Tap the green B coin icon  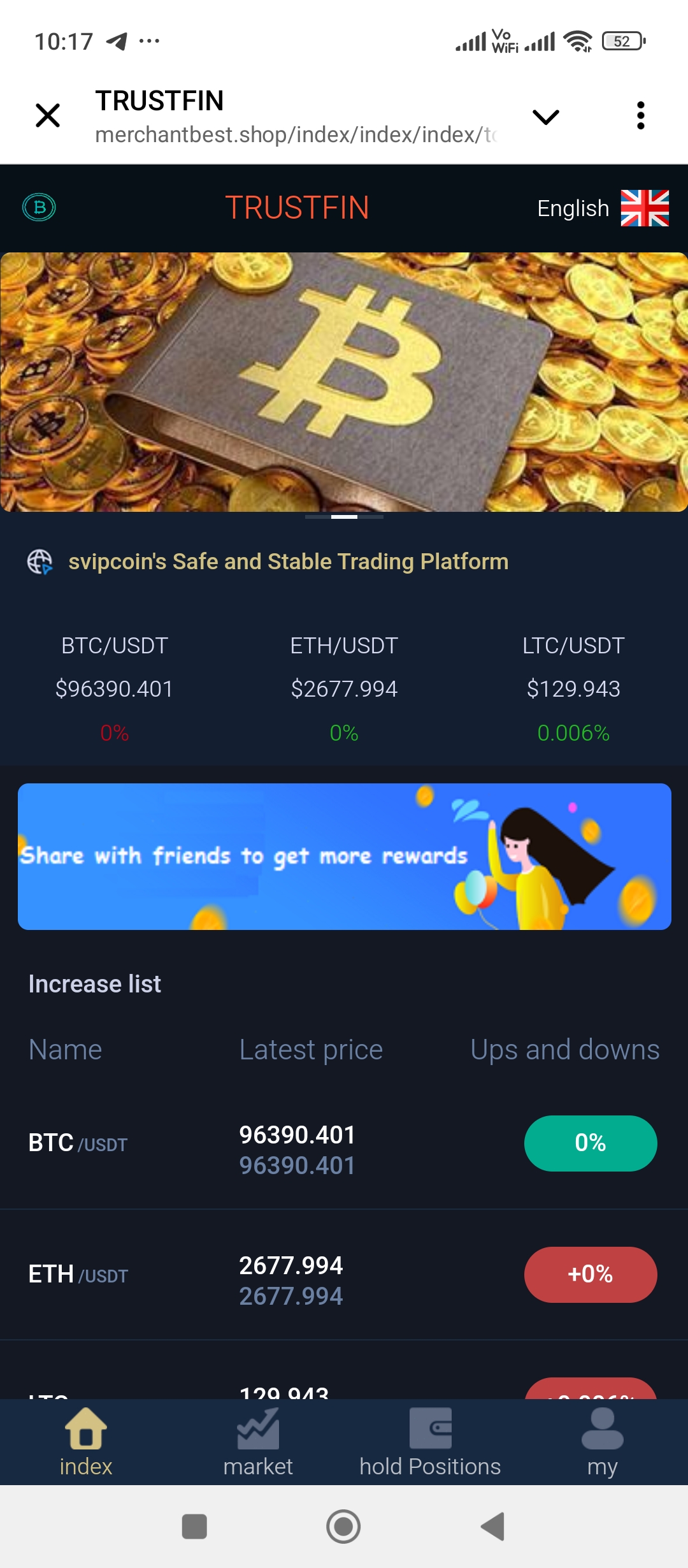coord(39,207)
